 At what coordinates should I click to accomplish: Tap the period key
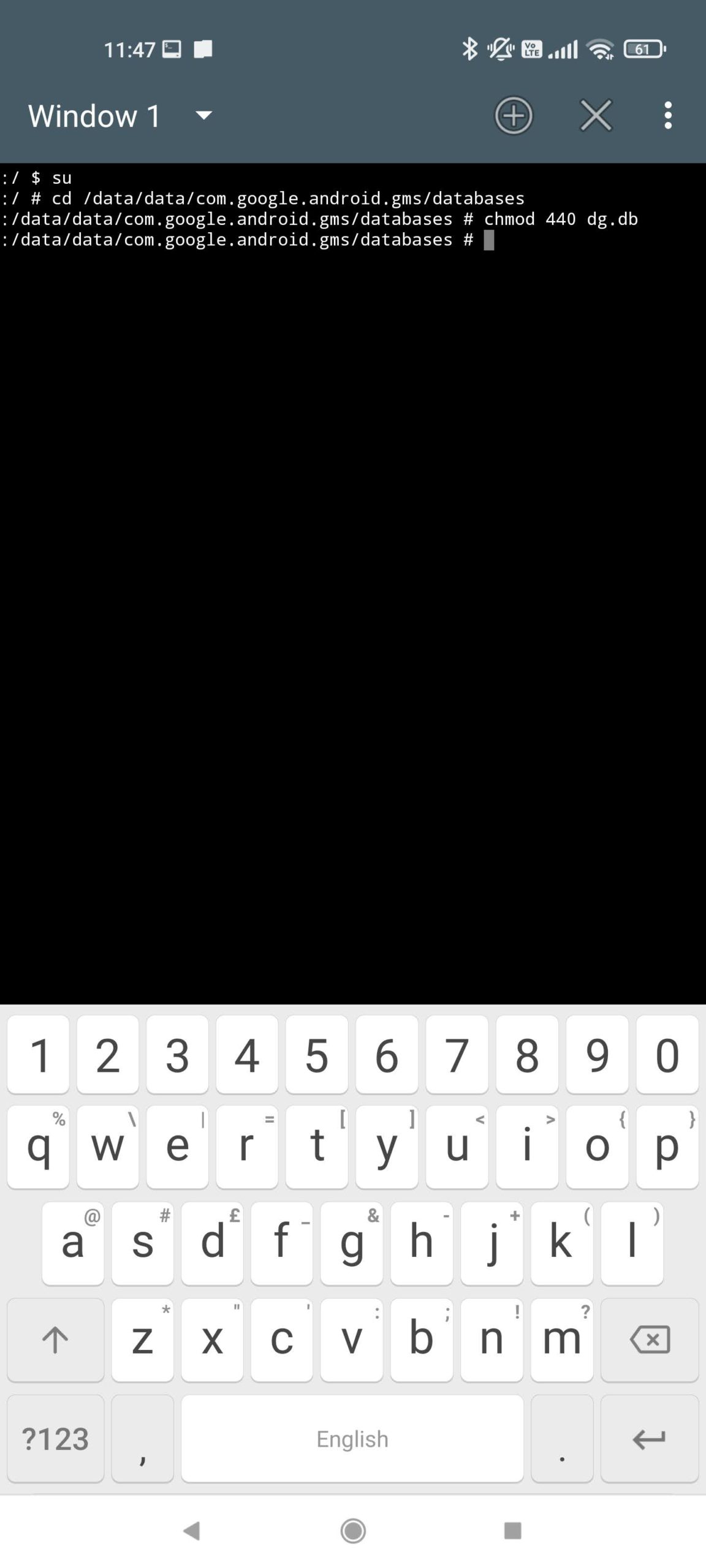tap(562, 1438)
